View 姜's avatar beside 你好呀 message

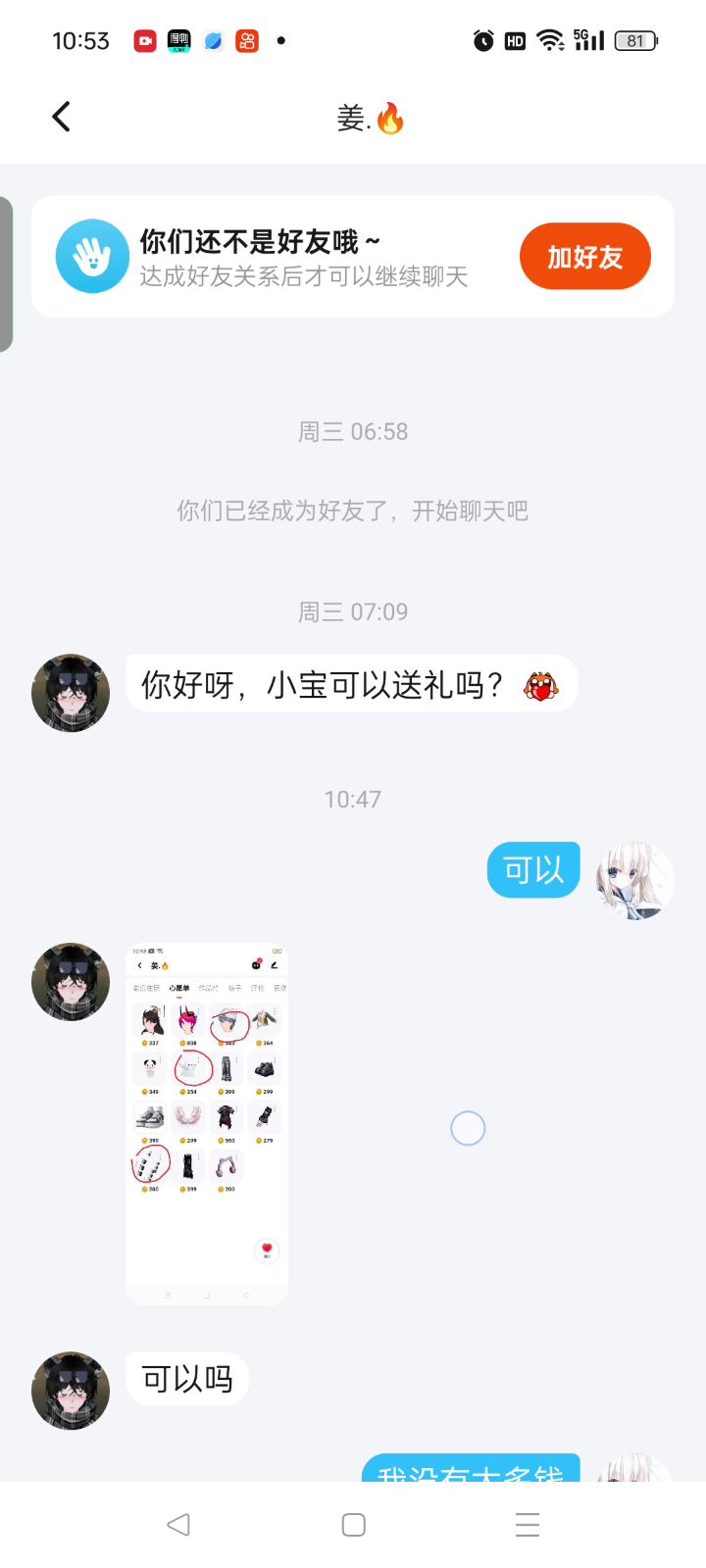71,693
